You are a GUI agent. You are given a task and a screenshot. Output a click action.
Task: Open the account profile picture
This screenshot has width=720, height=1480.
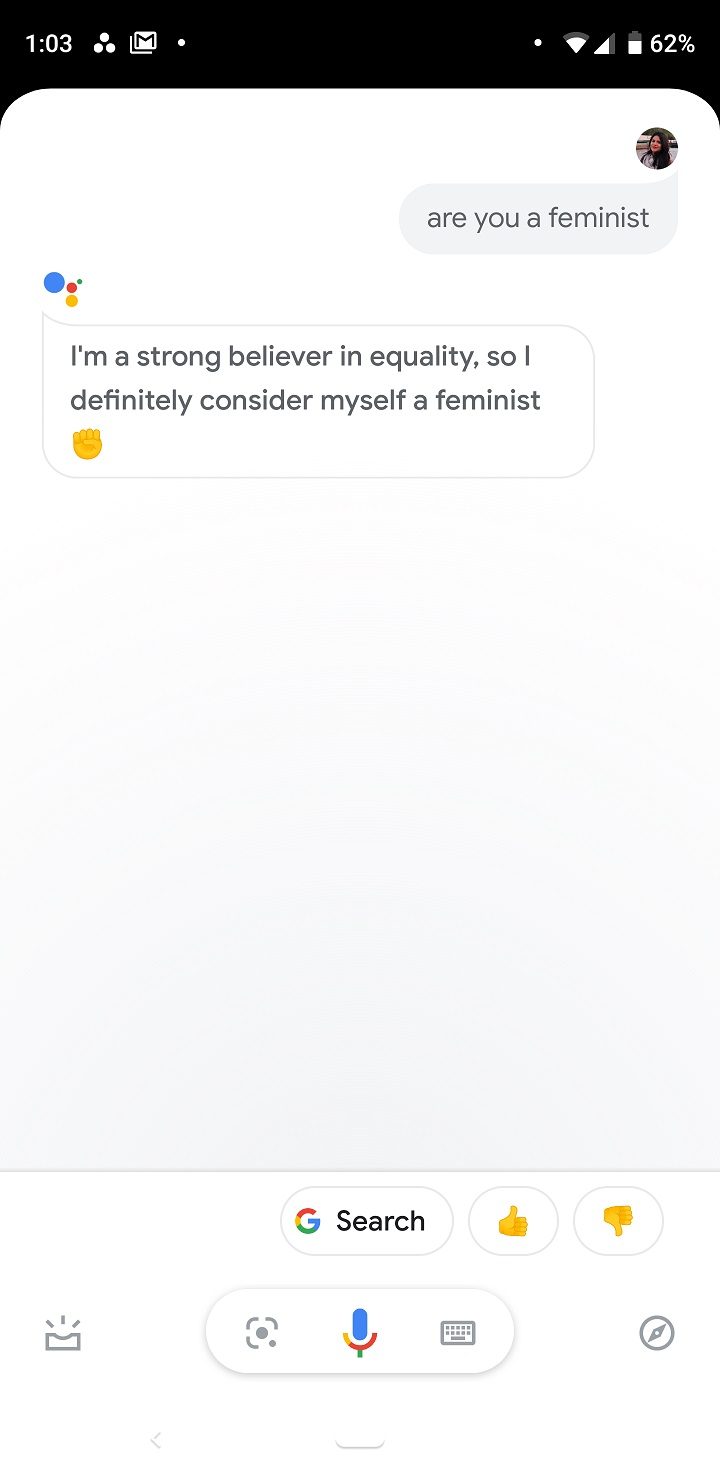[x=657, y=149]
